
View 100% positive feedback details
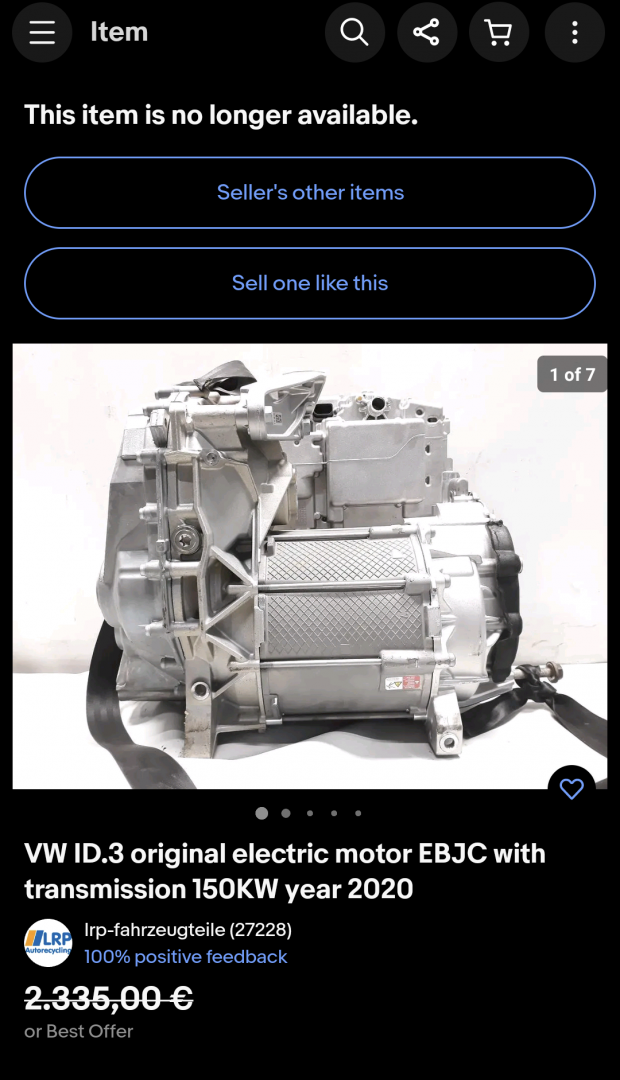coord(185,957)
